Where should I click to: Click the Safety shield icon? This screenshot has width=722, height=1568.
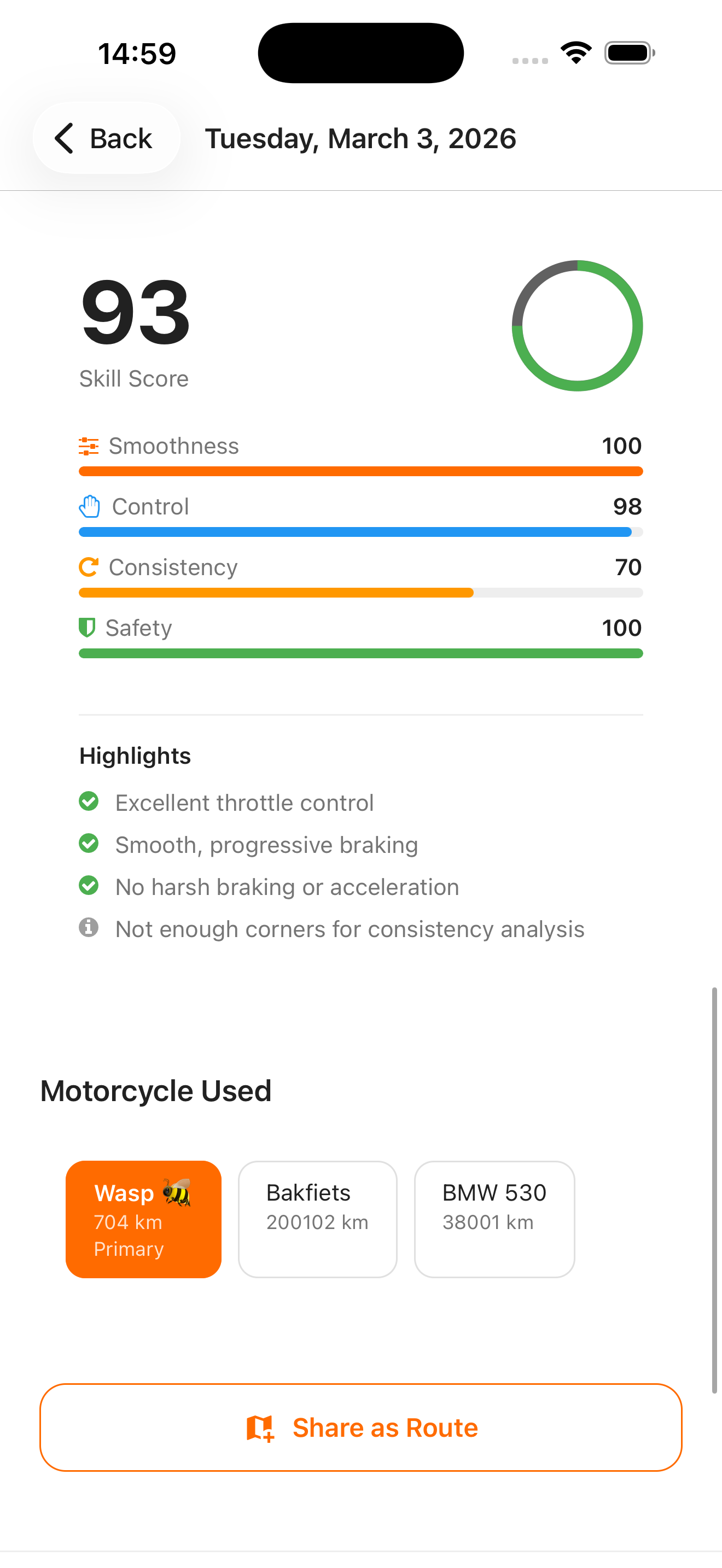click(x=88, y=628)
